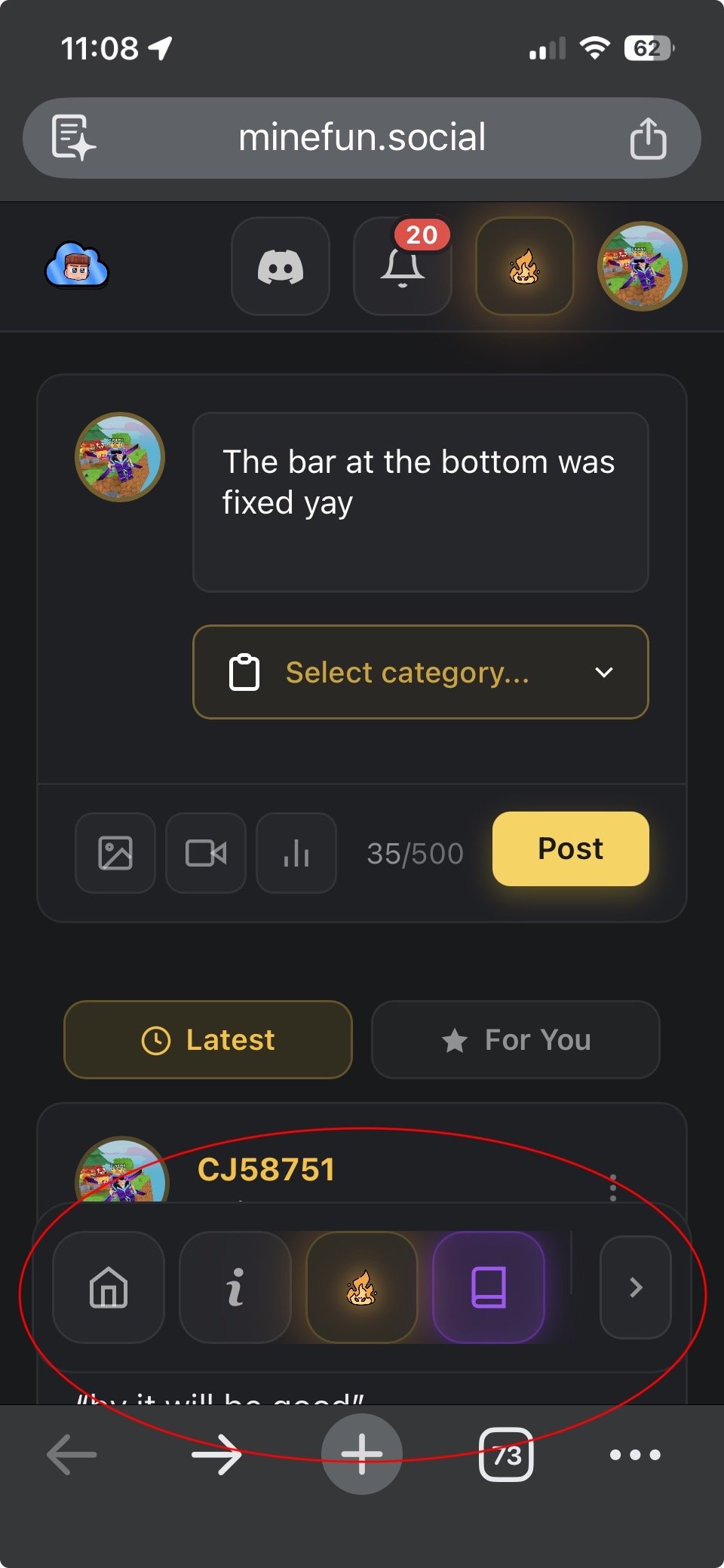Switch to the Latest feed
724x1568 pixels.
208,1040
